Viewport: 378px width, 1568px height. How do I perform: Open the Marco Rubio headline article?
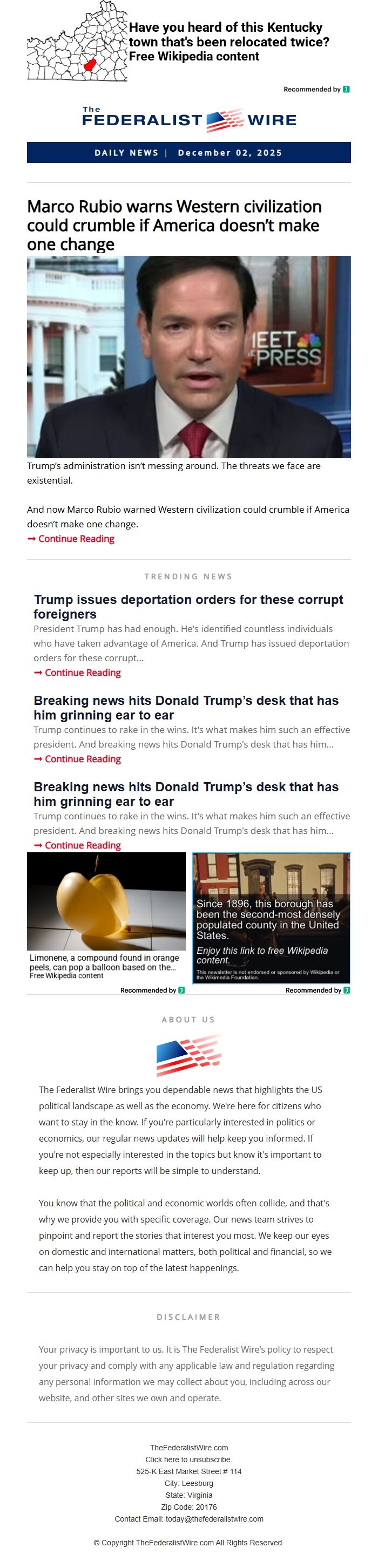174,225
